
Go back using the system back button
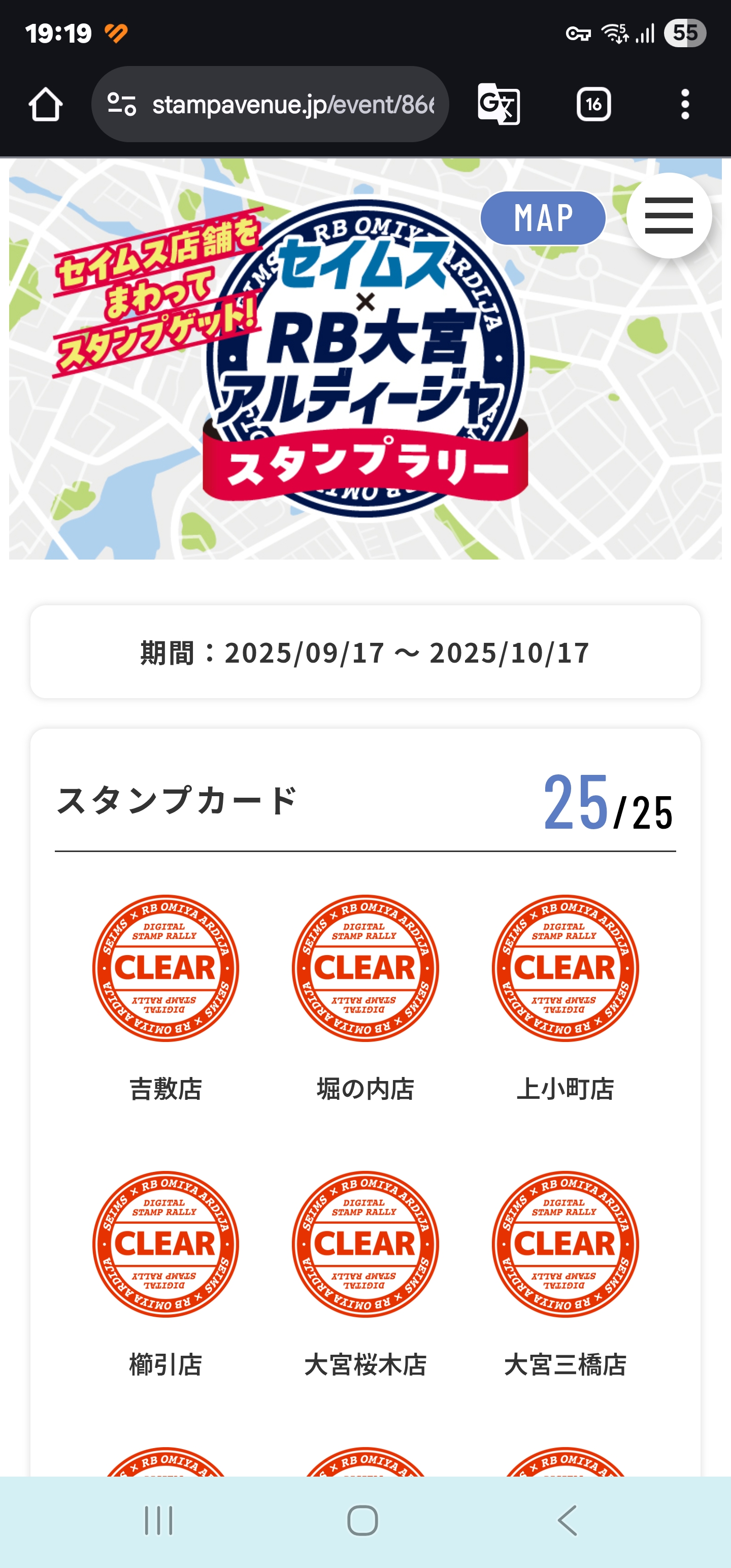pyautogui.click(x=568, y=1520)
